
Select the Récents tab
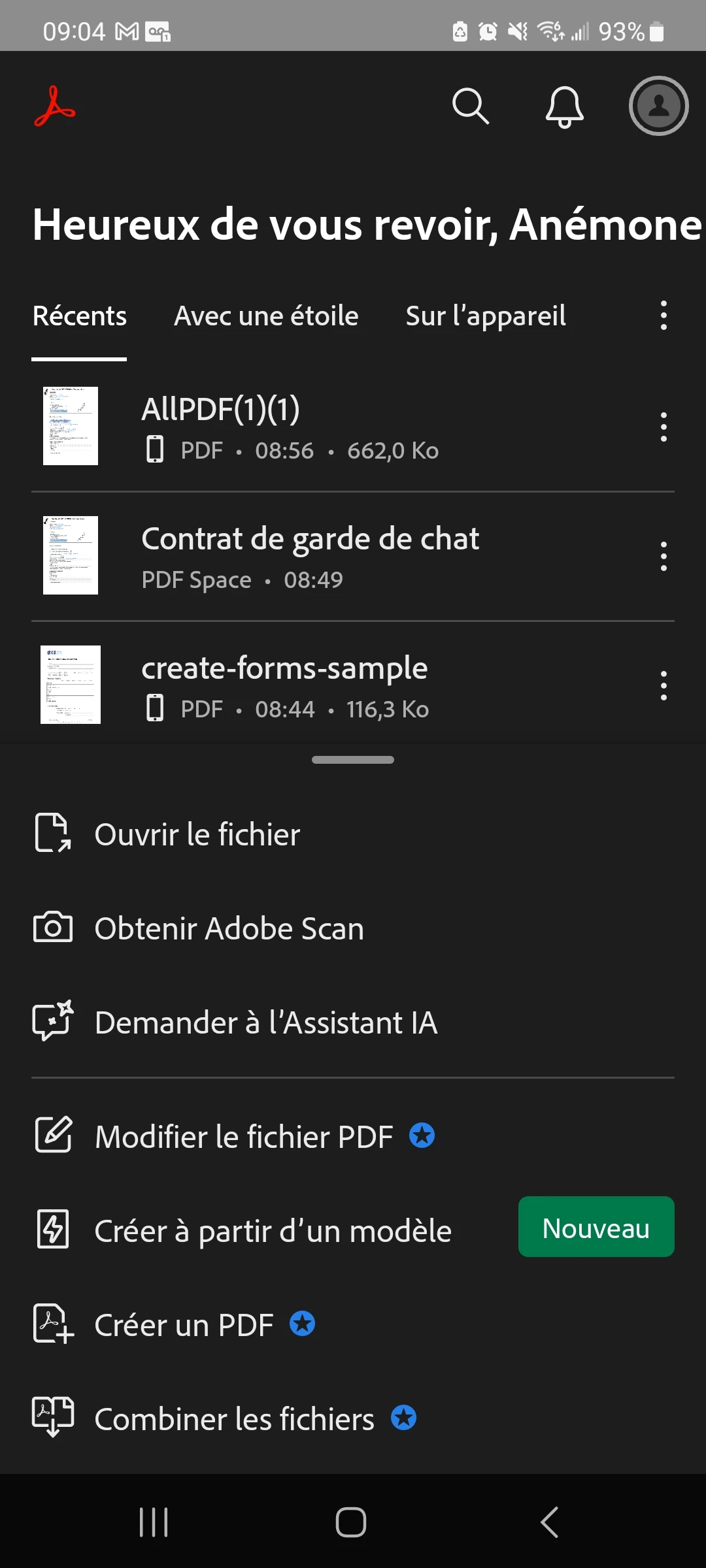click(80, 316)
